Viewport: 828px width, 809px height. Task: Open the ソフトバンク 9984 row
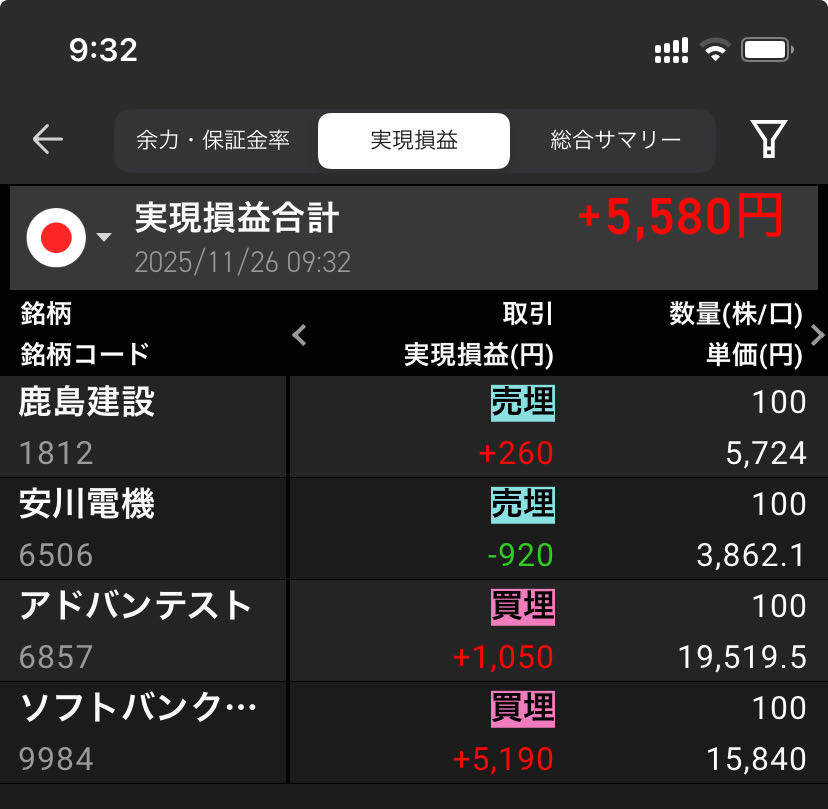click(x=413, y=733)
